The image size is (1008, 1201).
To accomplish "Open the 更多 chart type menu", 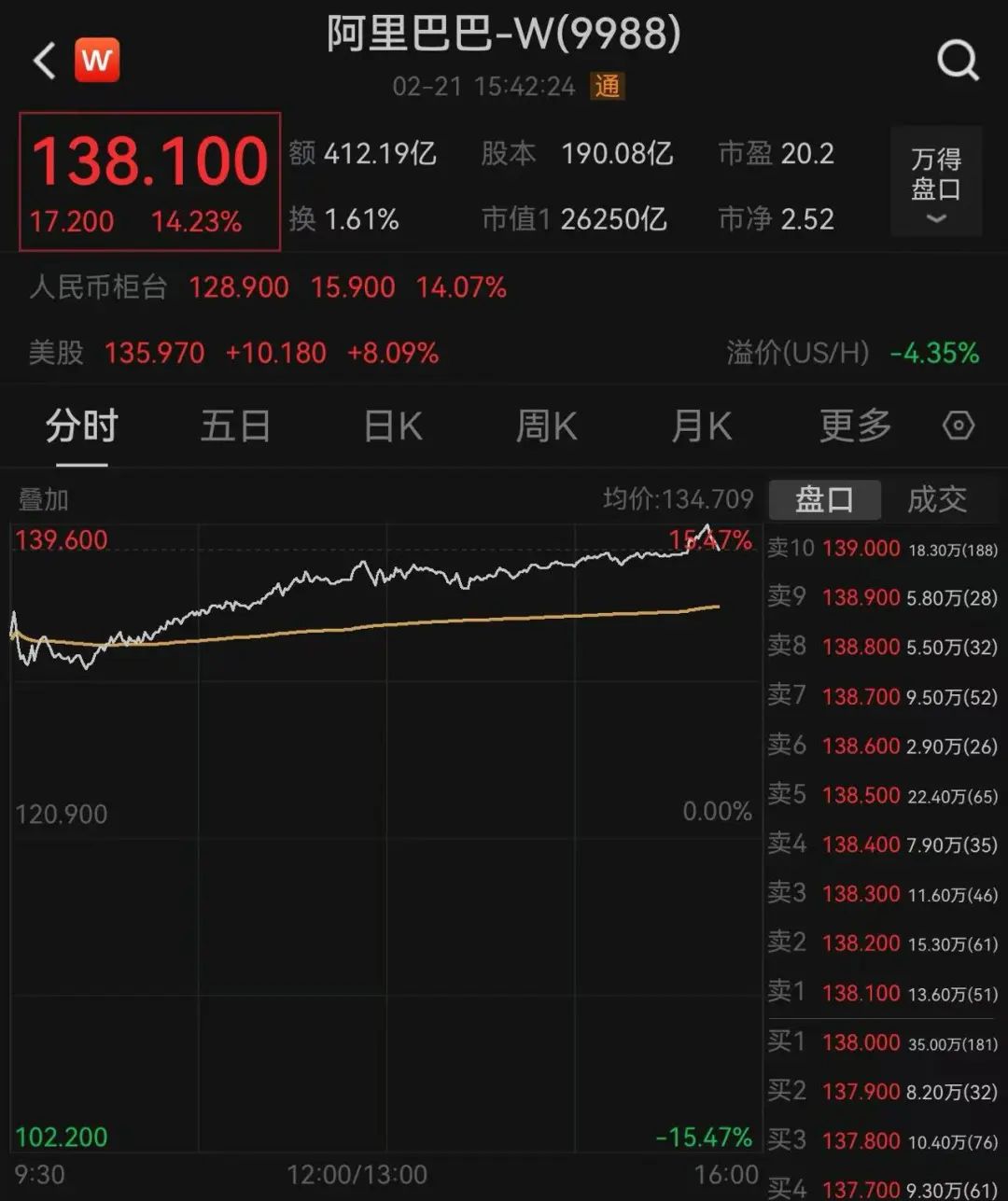I will (x=853, y=426).
